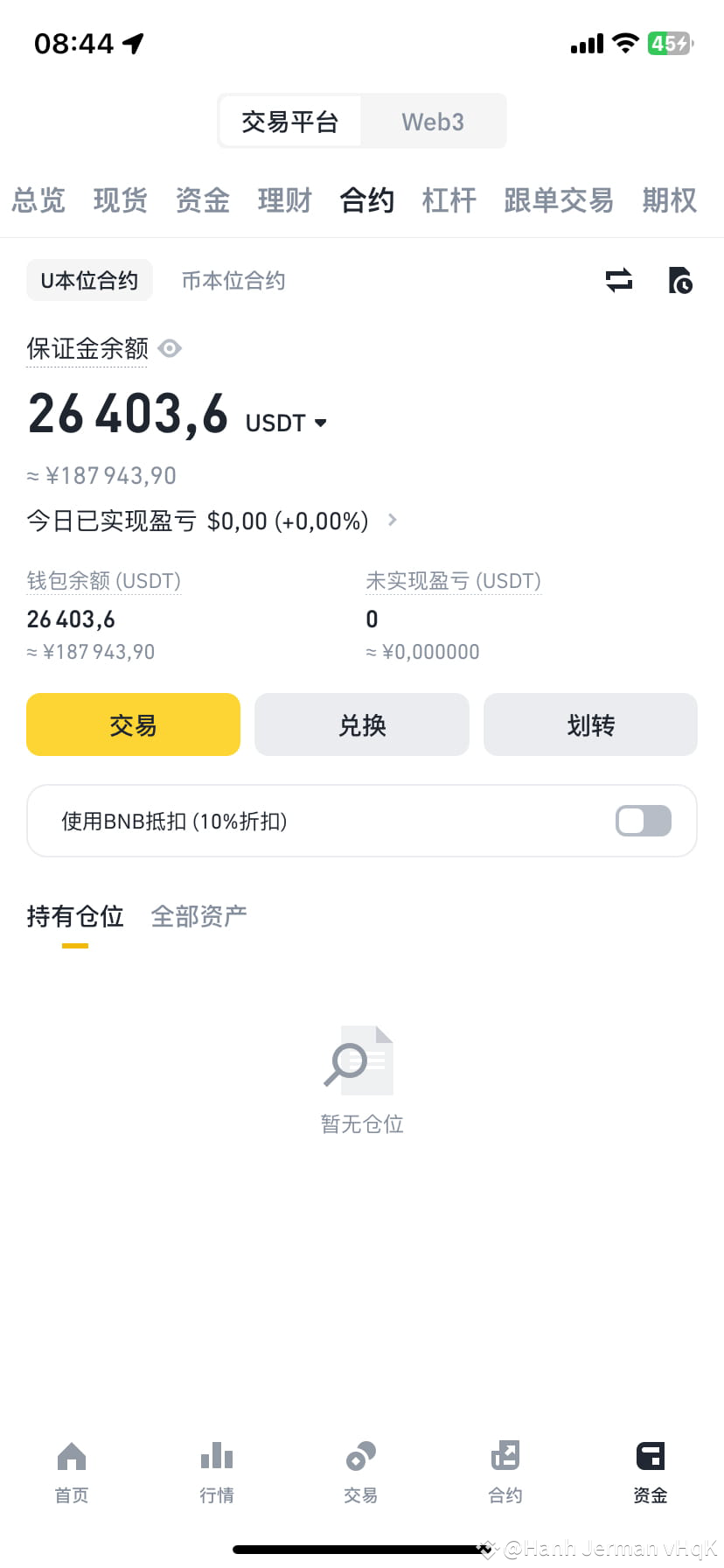Switch to 币本位合约 contracts
This screenshot has width=724, height=1568.
233,280
